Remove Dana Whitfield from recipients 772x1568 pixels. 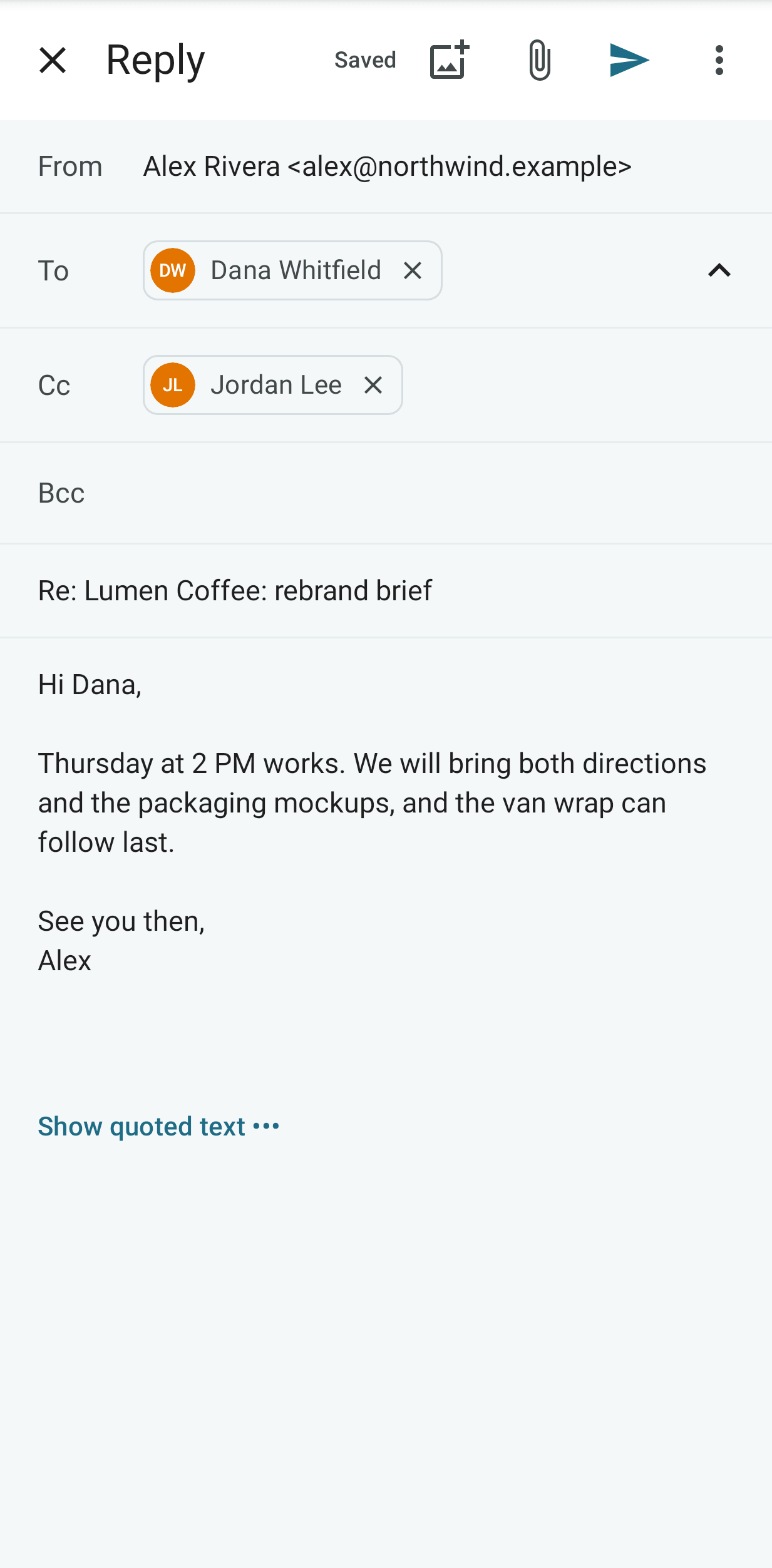413,270
